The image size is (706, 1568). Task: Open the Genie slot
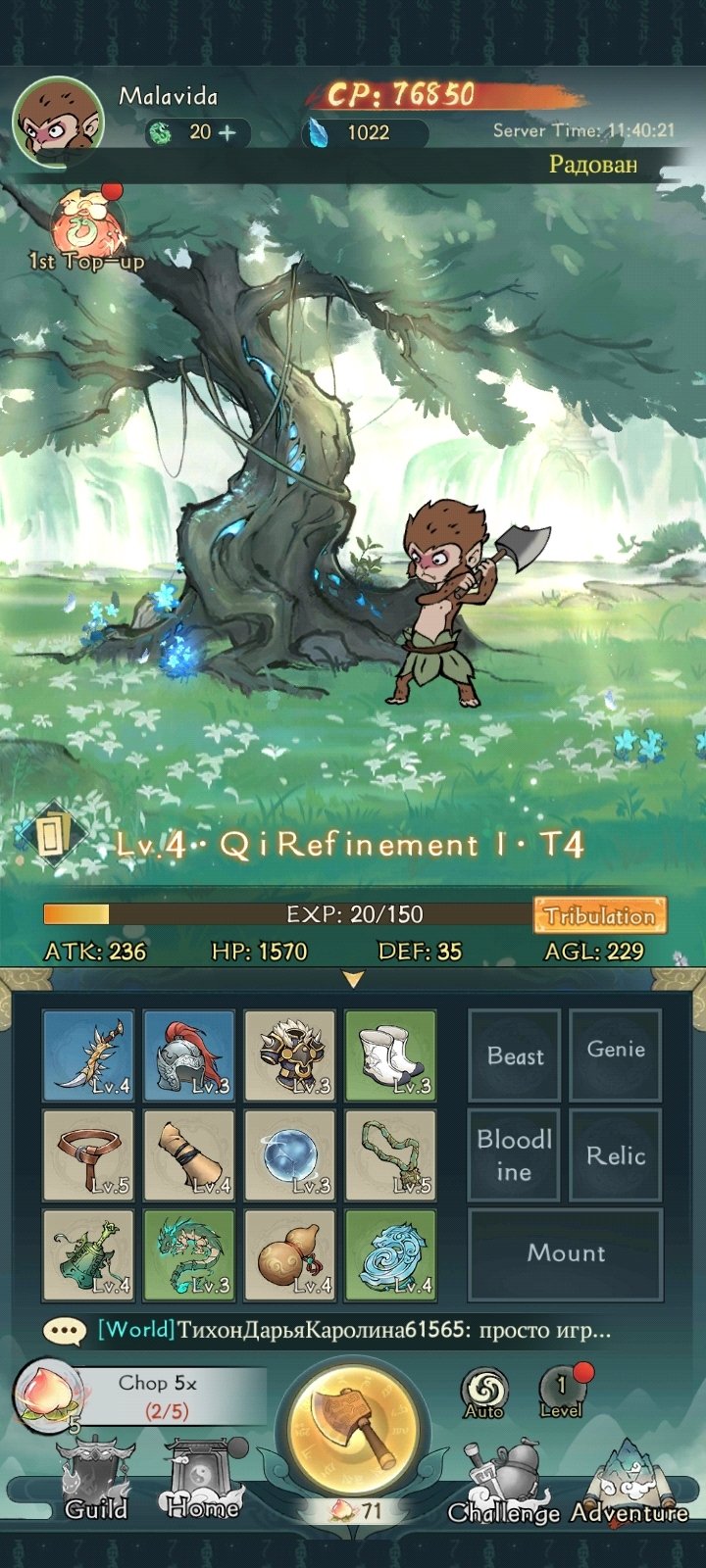coord(616,1055)
